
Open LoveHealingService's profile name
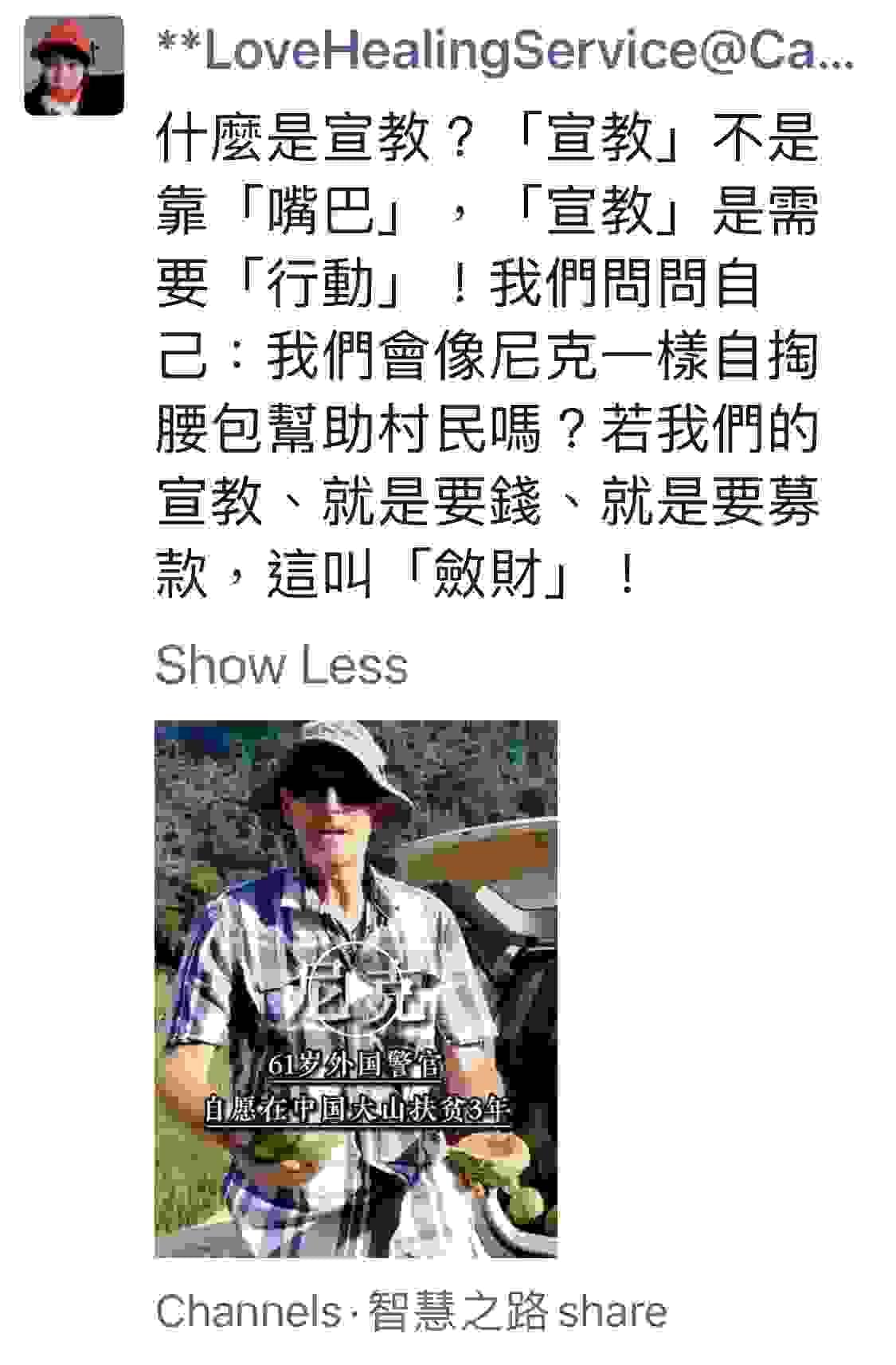(505, 53)
